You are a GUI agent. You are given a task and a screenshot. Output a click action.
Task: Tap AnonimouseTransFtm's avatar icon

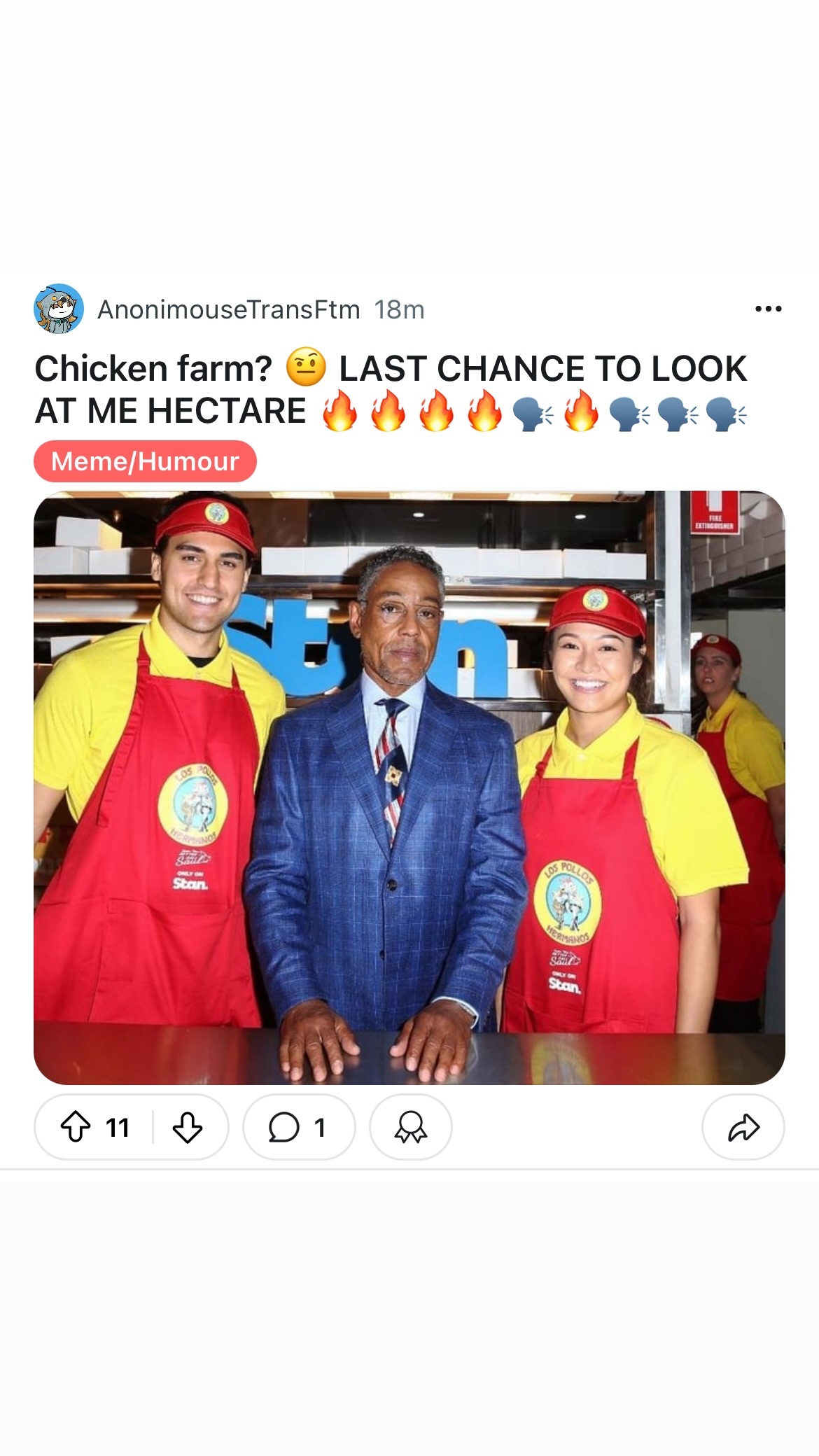coord(59,309)
